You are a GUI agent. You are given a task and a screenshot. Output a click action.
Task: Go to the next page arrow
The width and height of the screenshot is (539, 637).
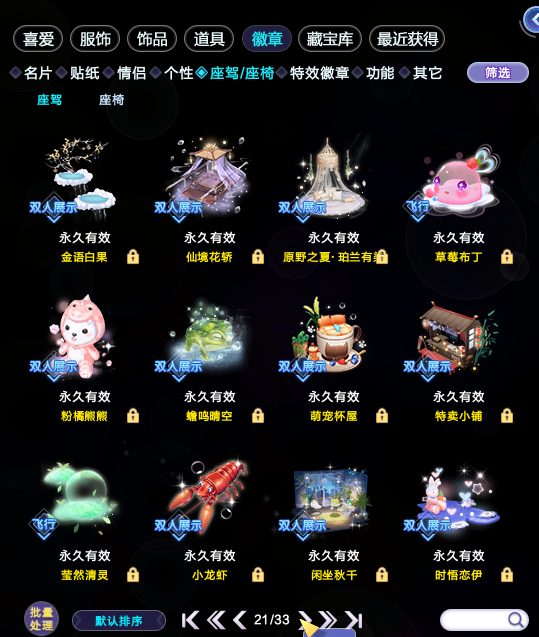pos(305,620)
